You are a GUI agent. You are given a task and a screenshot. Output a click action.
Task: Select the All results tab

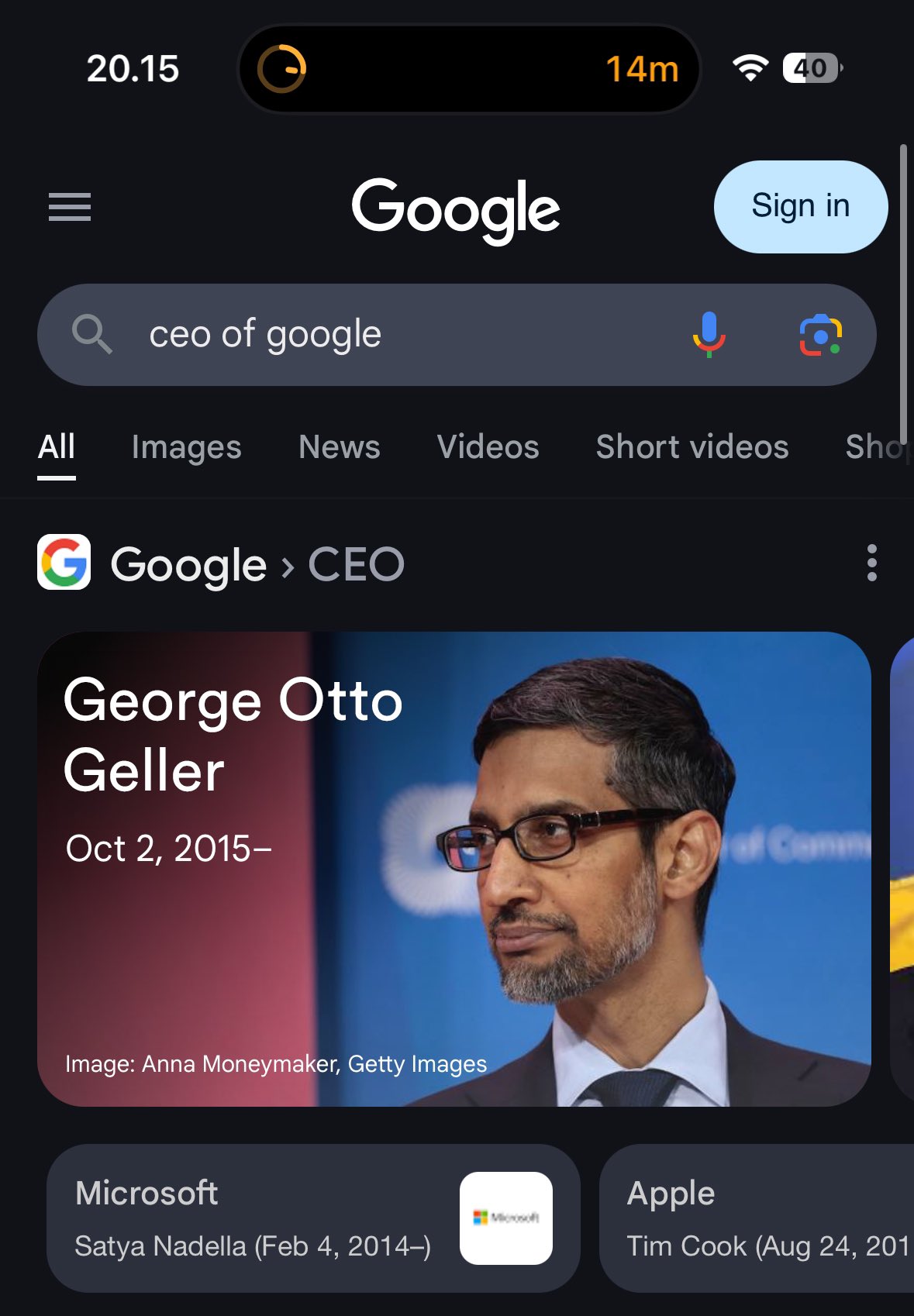click(57, 447)
